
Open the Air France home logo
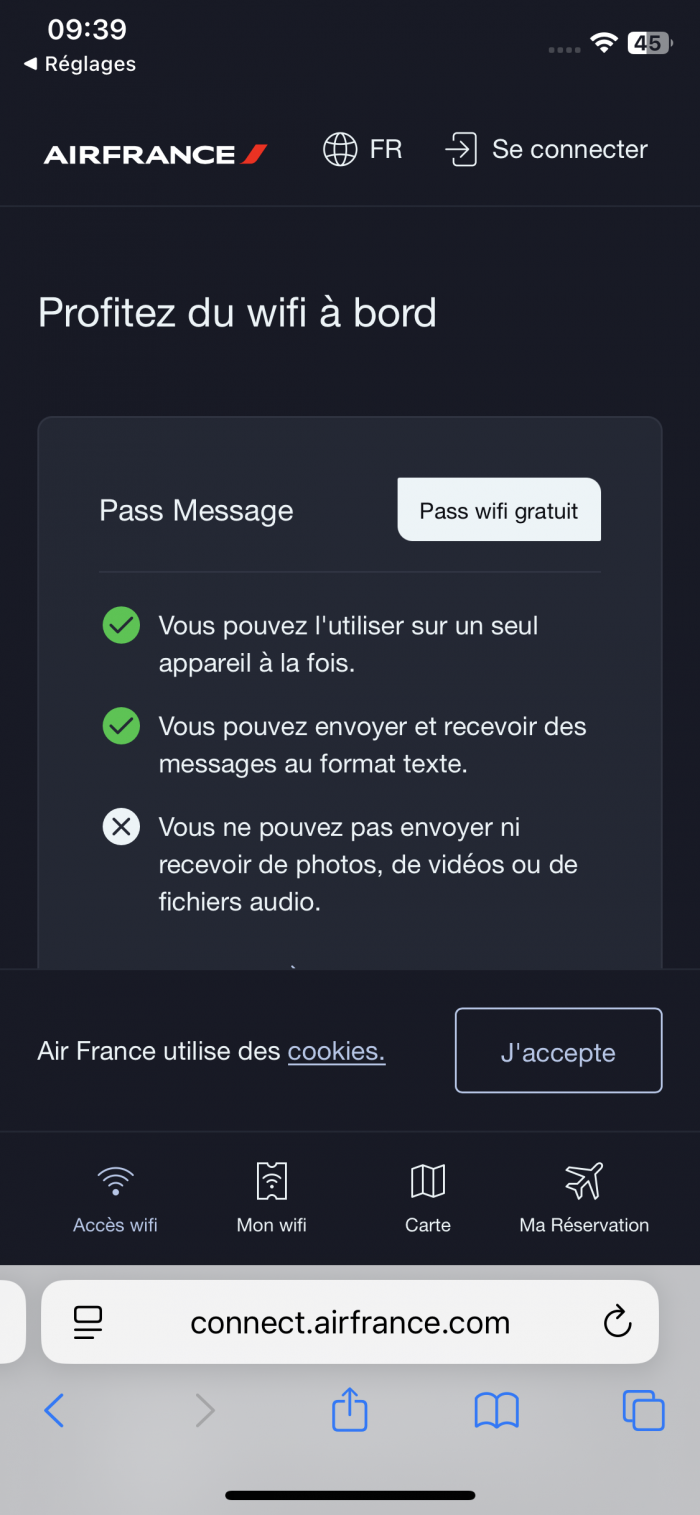click(155, 154)
